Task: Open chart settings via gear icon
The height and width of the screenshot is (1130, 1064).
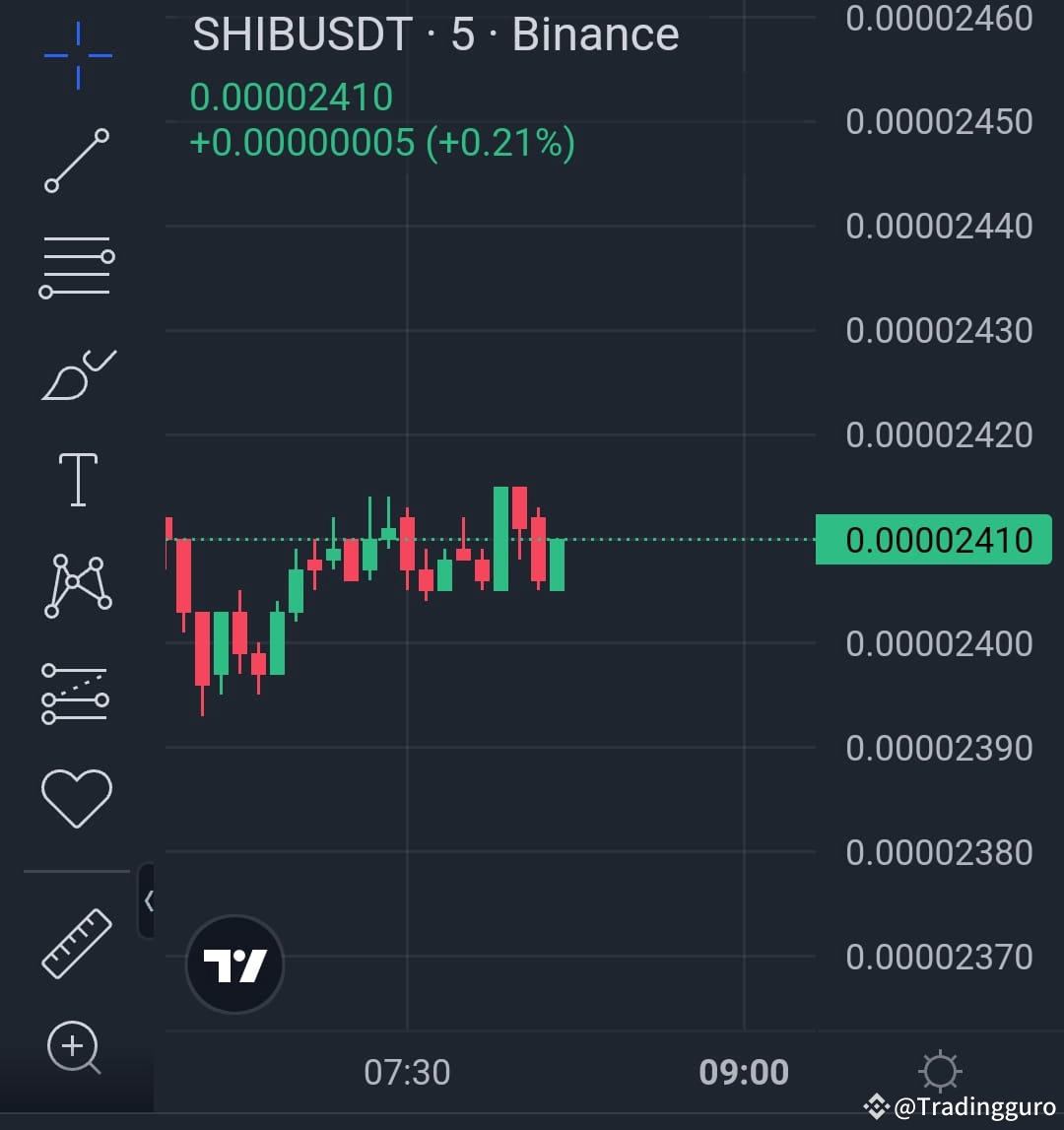Action: point(941,1071)
